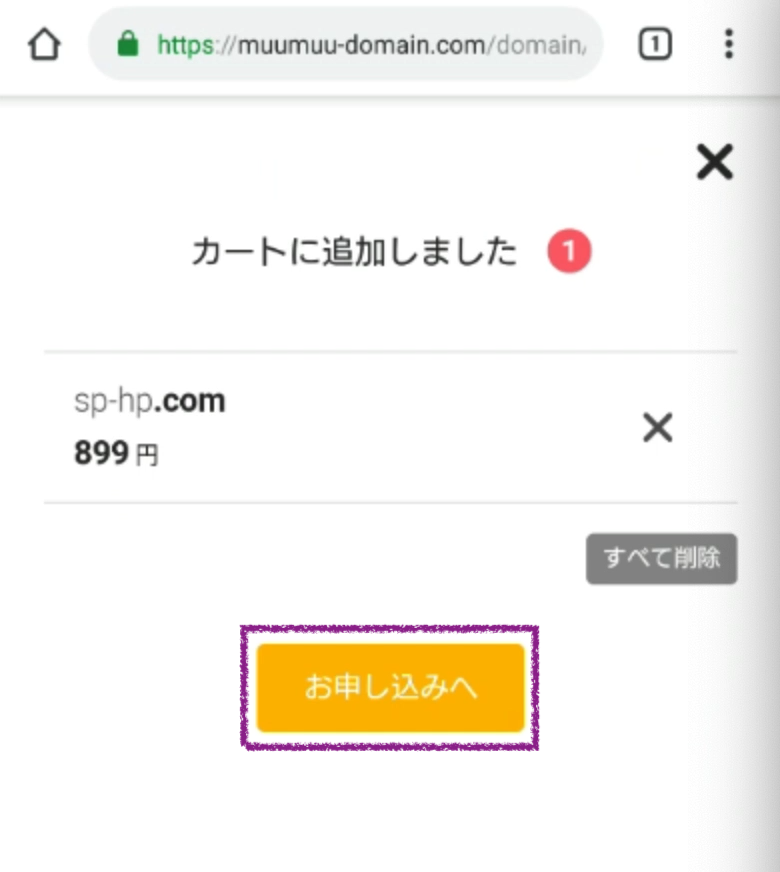The image size is (780, 872).
Task: Open the tab switcher
Action: pos(655,44)
